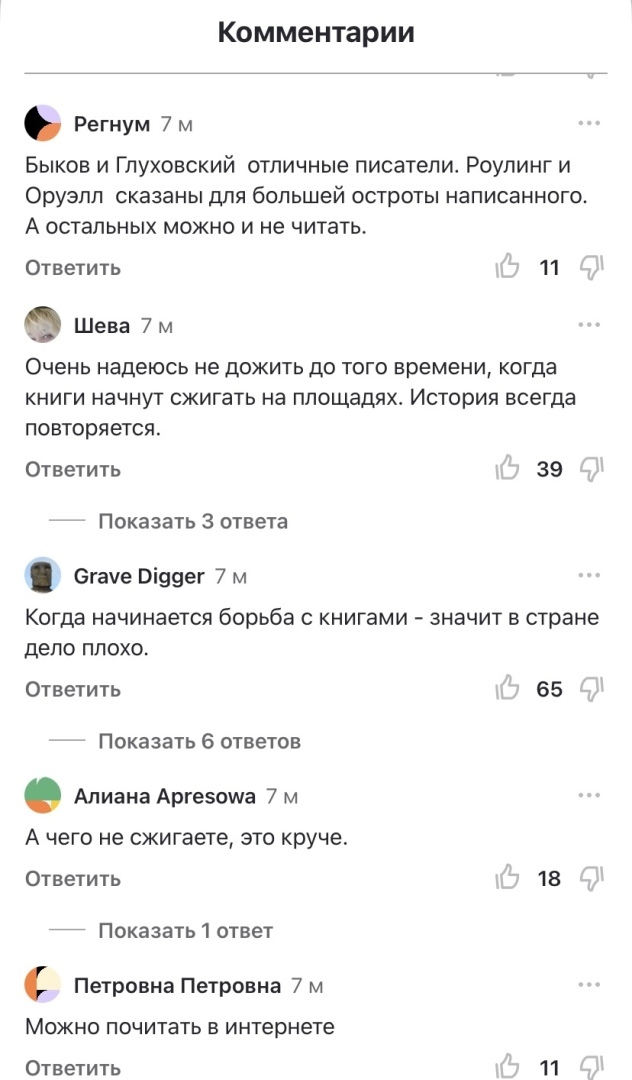Show 1 reply under Алиана Apresowa's comment
This screenshot has height=1080, width=632.
185,931
